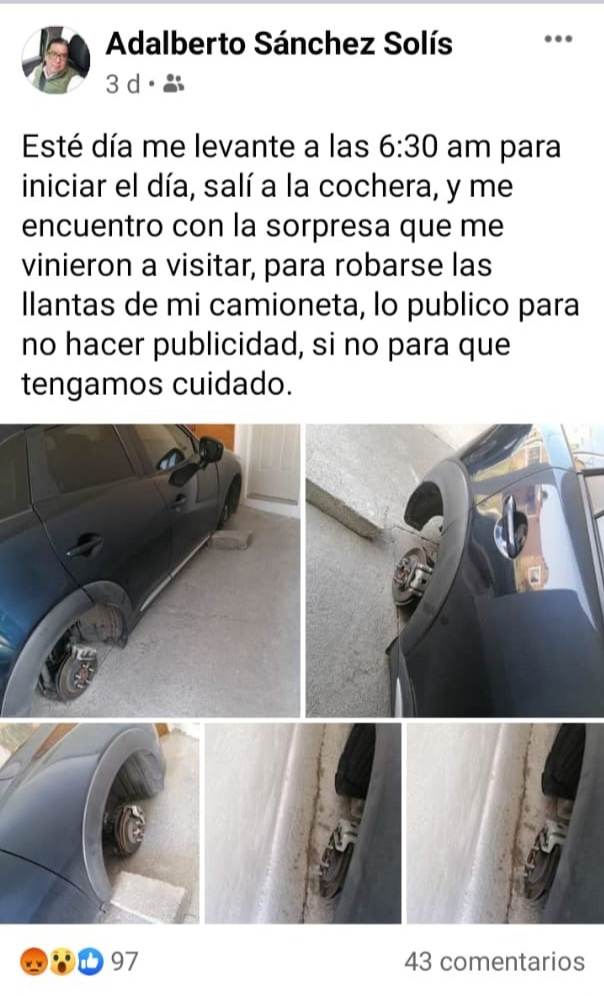
Task: Open the photo of the fender over the concrete block
Action: [x=99, y=822]
